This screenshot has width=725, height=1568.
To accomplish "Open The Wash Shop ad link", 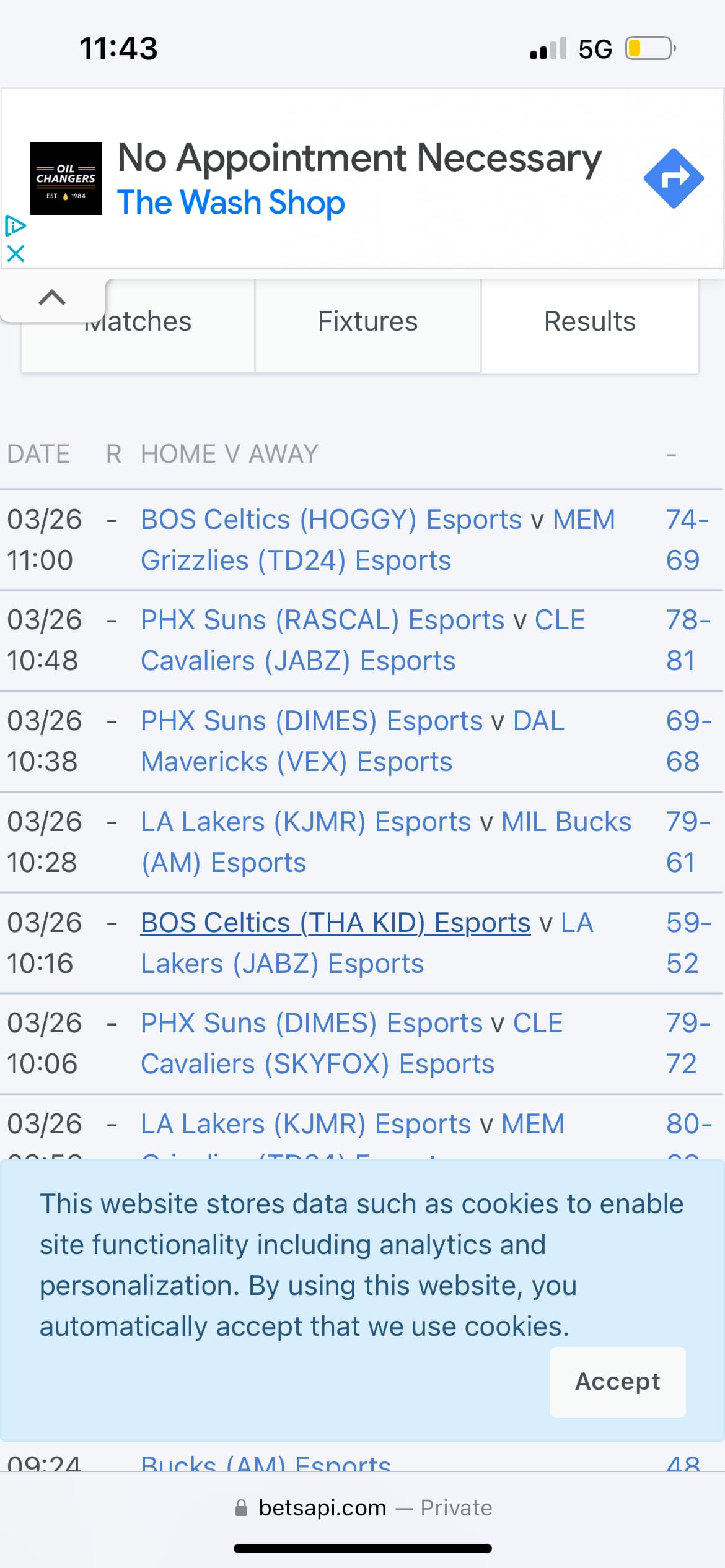I will click(231, 203).
